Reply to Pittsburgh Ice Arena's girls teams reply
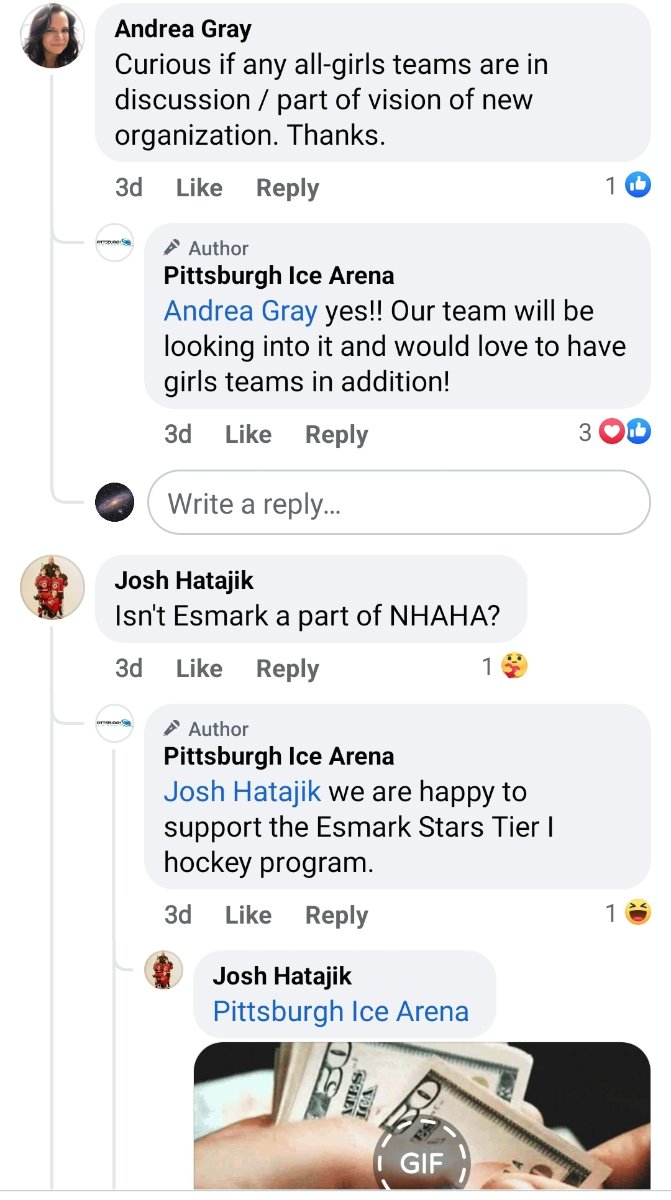The height and width of the screenshot is (1200, 671). [x=336, y=434]
